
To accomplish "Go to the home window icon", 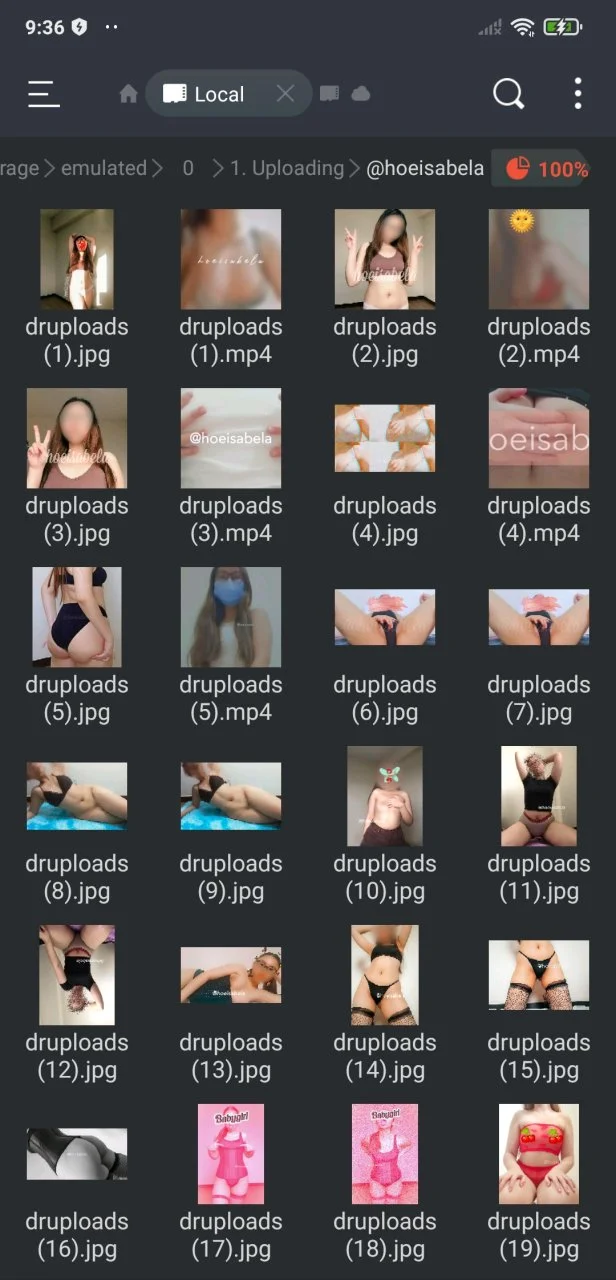I will tap(128, 94).
